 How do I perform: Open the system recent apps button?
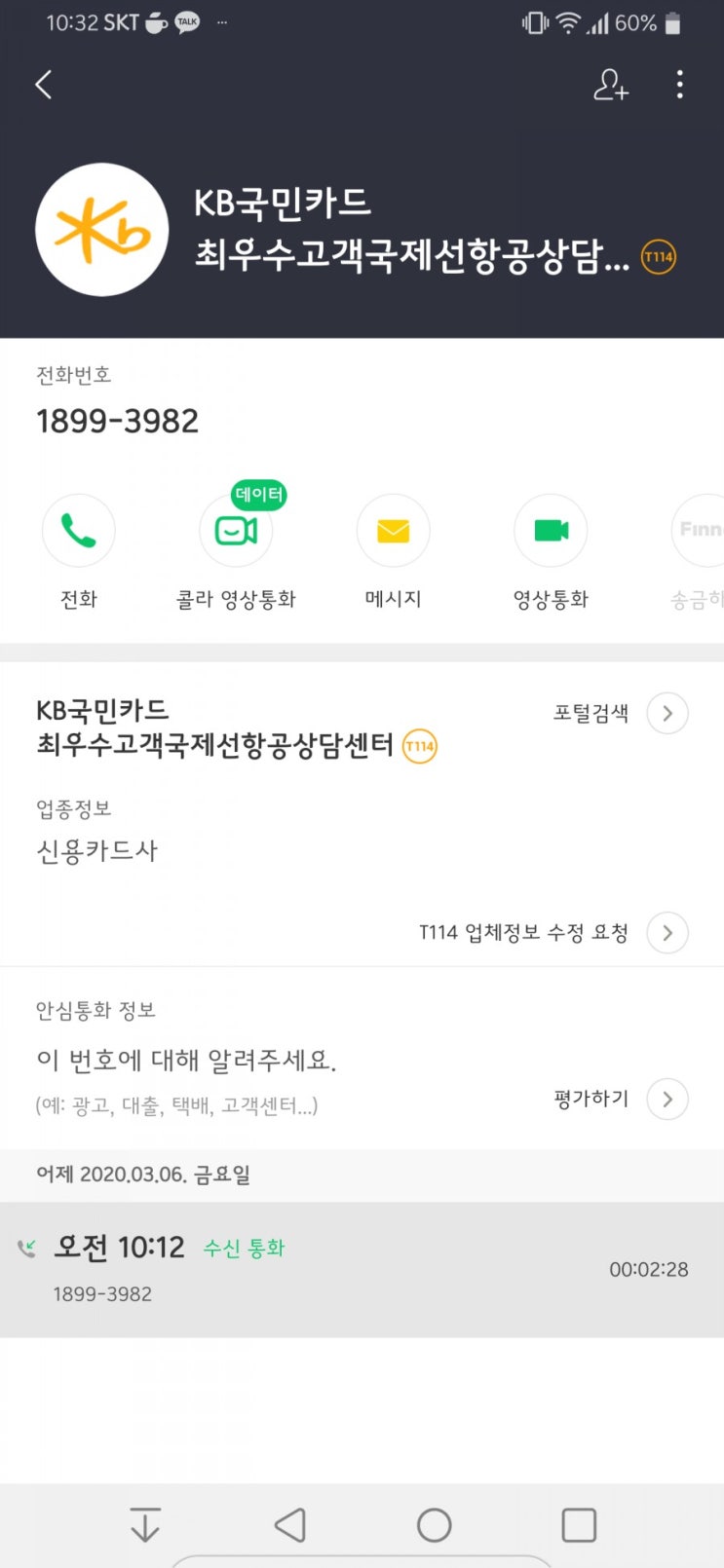pyautogui.click(x=579, y=1525)
